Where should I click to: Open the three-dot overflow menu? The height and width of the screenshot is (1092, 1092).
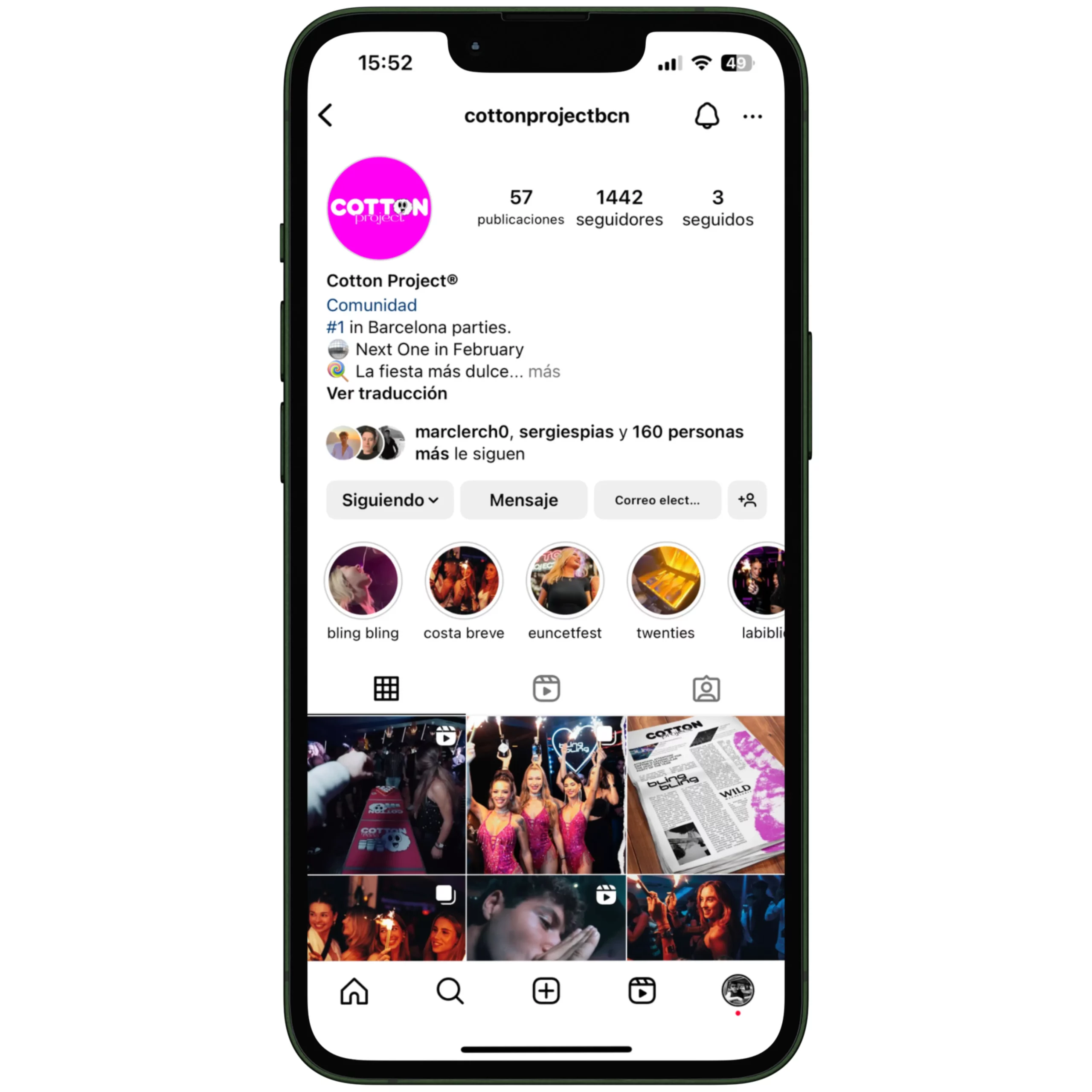[752, 116]
